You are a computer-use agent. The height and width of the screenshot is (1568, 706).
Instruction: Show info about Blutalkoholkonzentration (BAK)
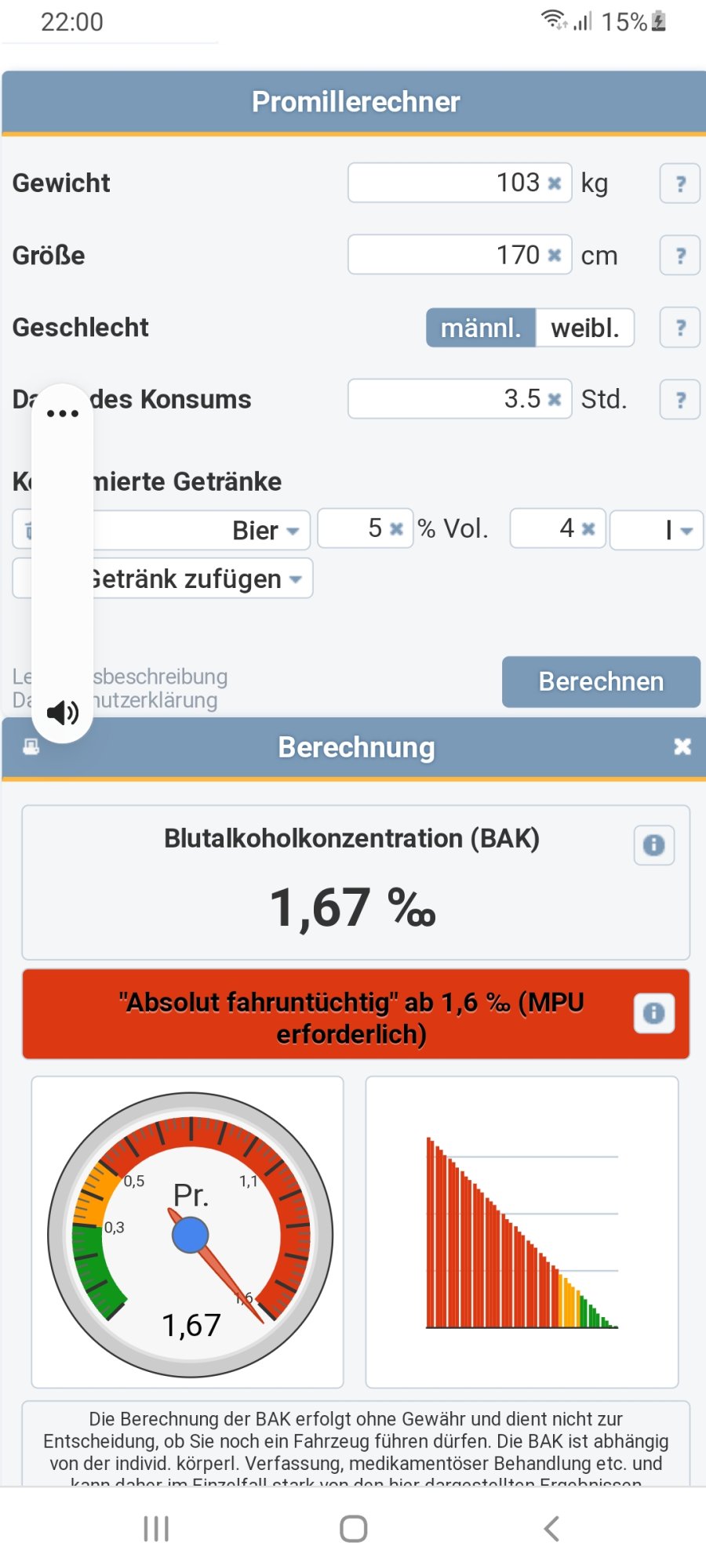click(x=653, y=845)
